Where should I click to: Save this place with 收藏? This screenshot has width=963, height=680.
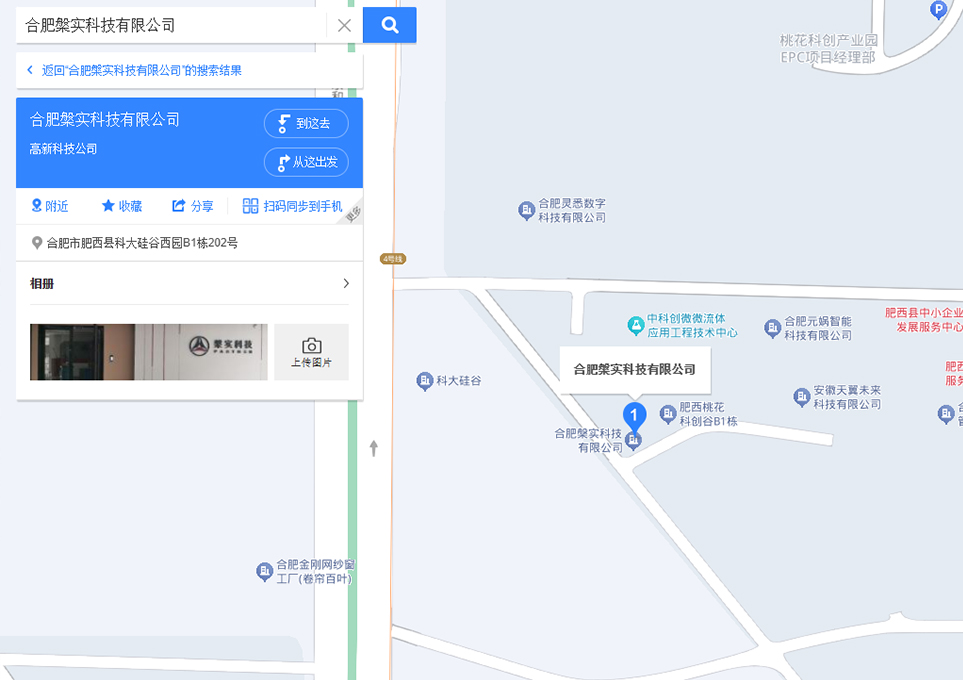click(122, 206)
